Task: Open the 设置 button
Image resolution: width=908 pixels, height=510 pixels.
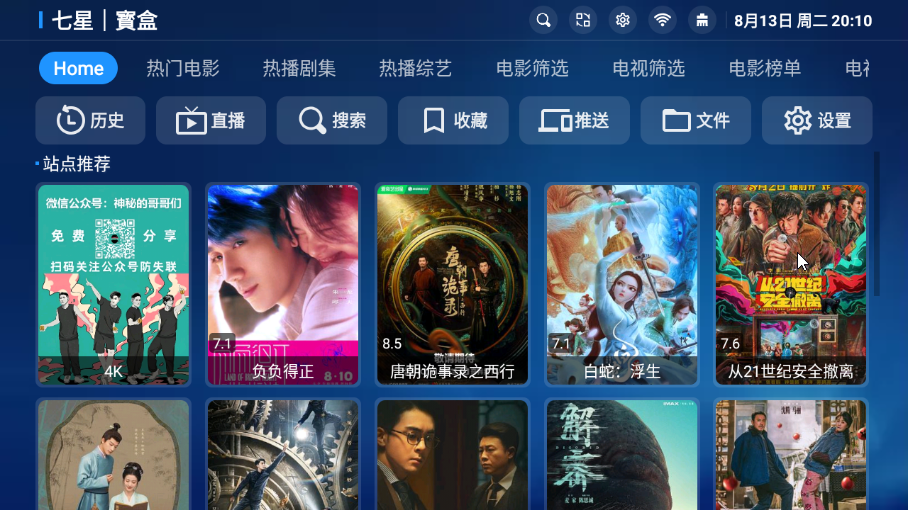Action: point(817,121)
